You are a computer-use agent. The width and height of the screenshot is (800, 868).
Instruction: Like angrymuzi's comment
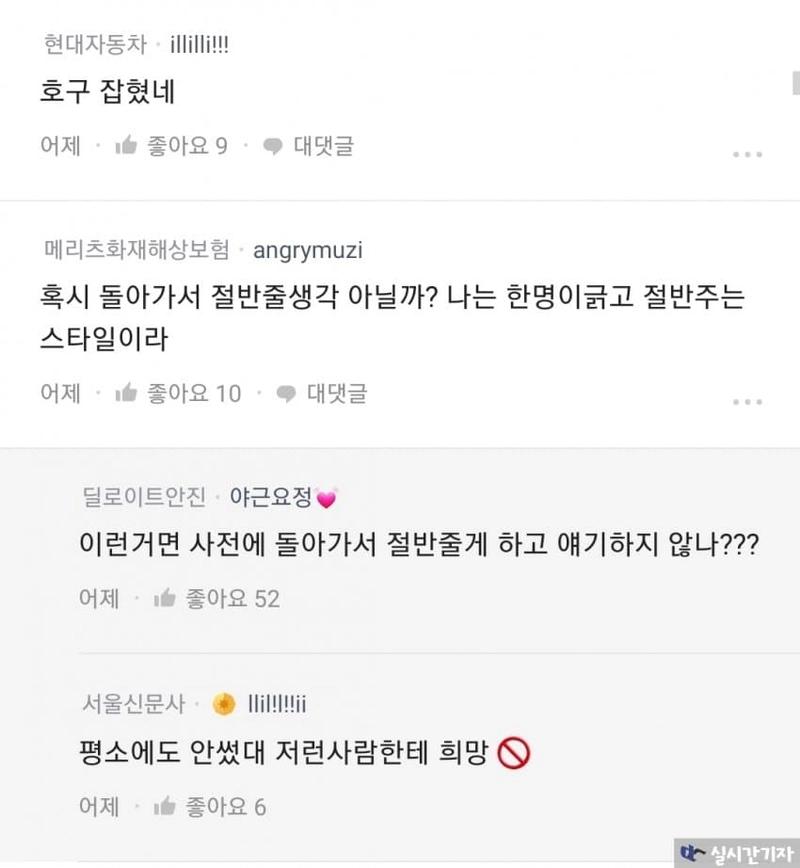click(177, 393)
